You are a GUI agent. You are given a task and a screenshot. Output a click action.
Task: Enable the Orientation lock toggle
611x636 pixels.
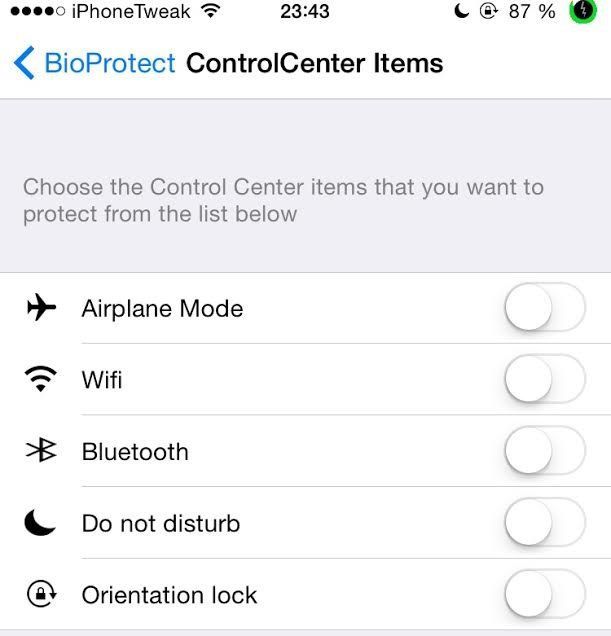tap(543, 595)
